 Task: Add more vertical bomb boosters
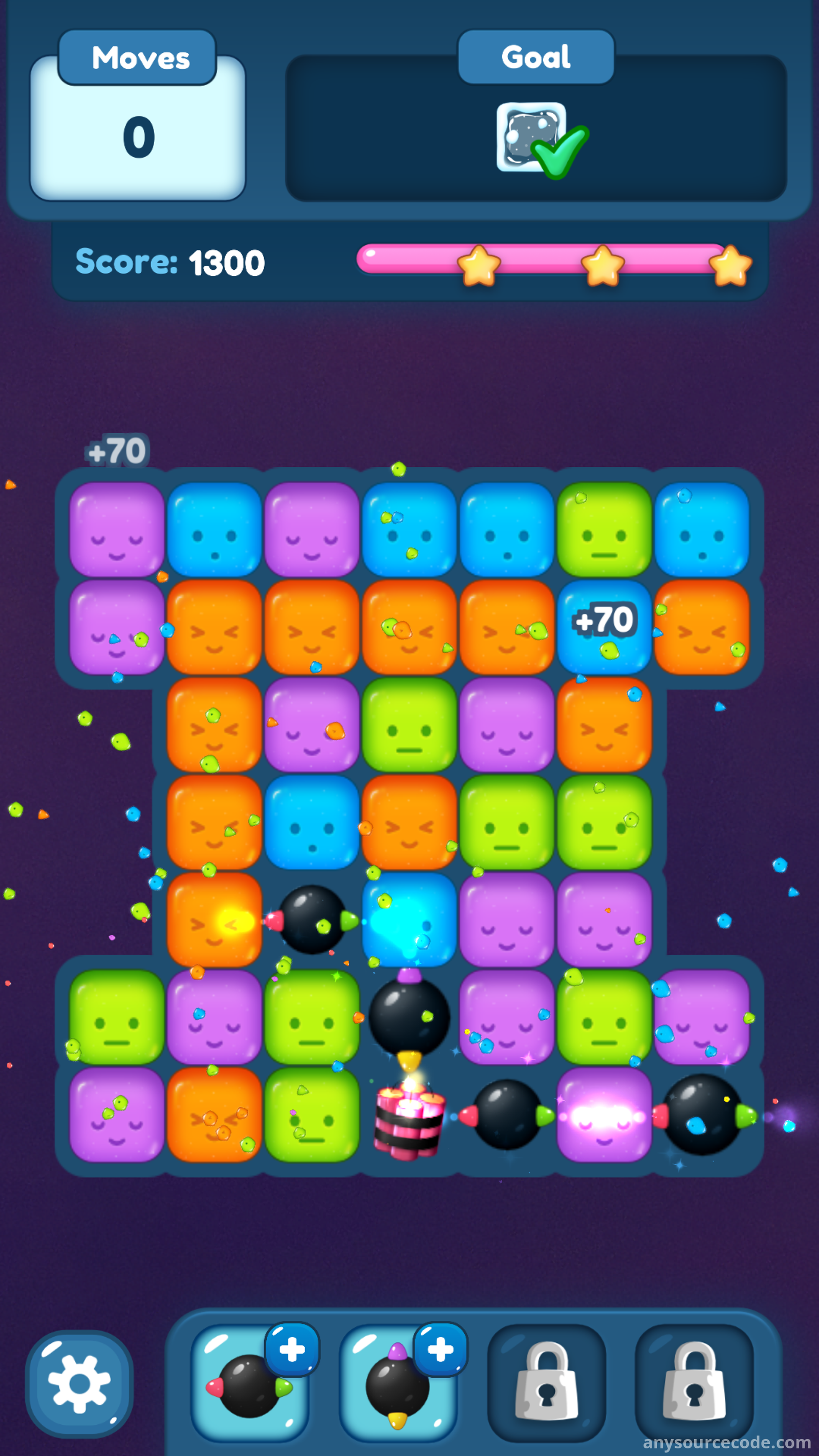pos(440,1350)
